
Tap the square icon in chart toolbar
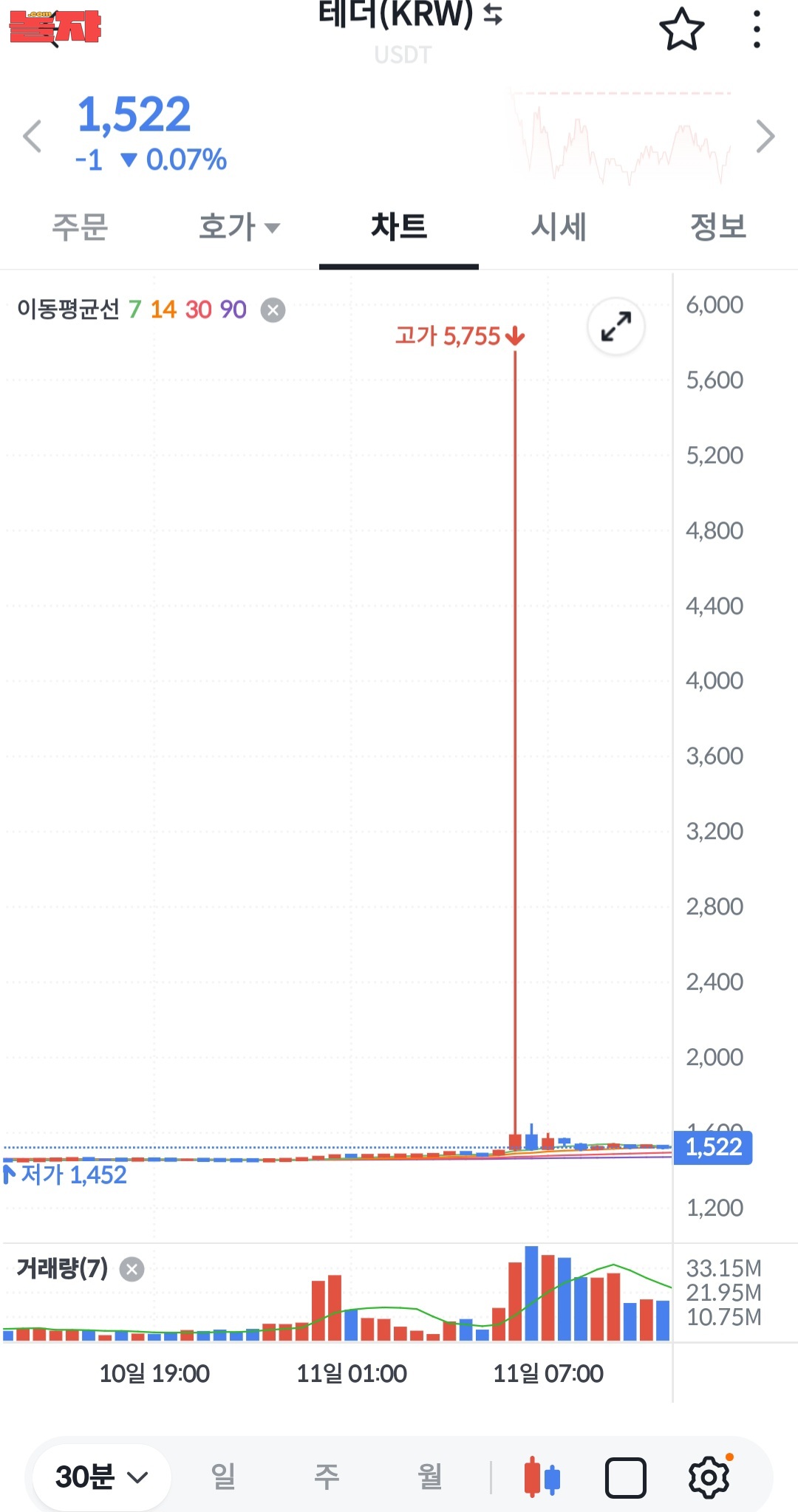pos(625,1477)
